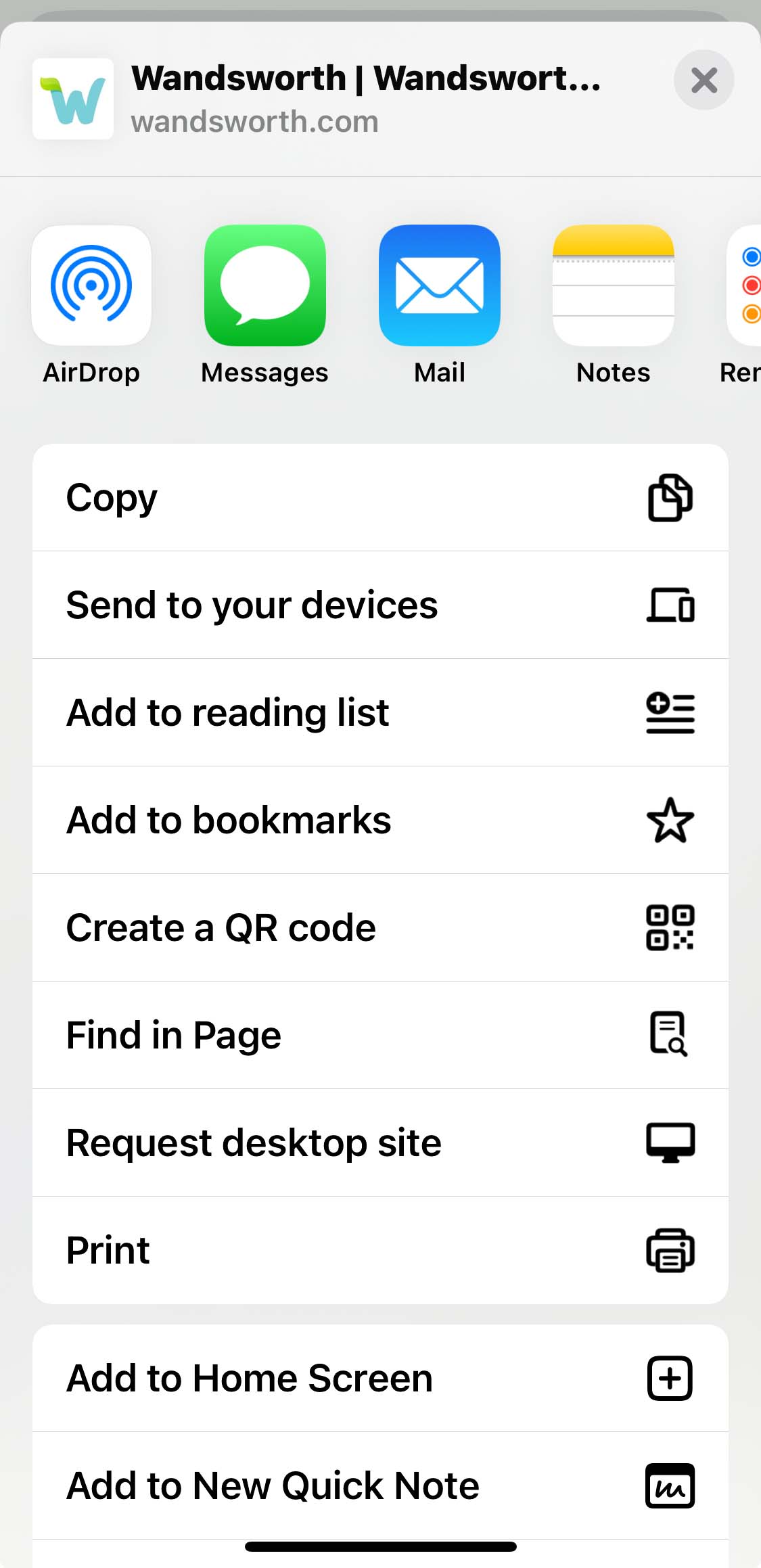Request the desktop site

tap(380, 1143)
